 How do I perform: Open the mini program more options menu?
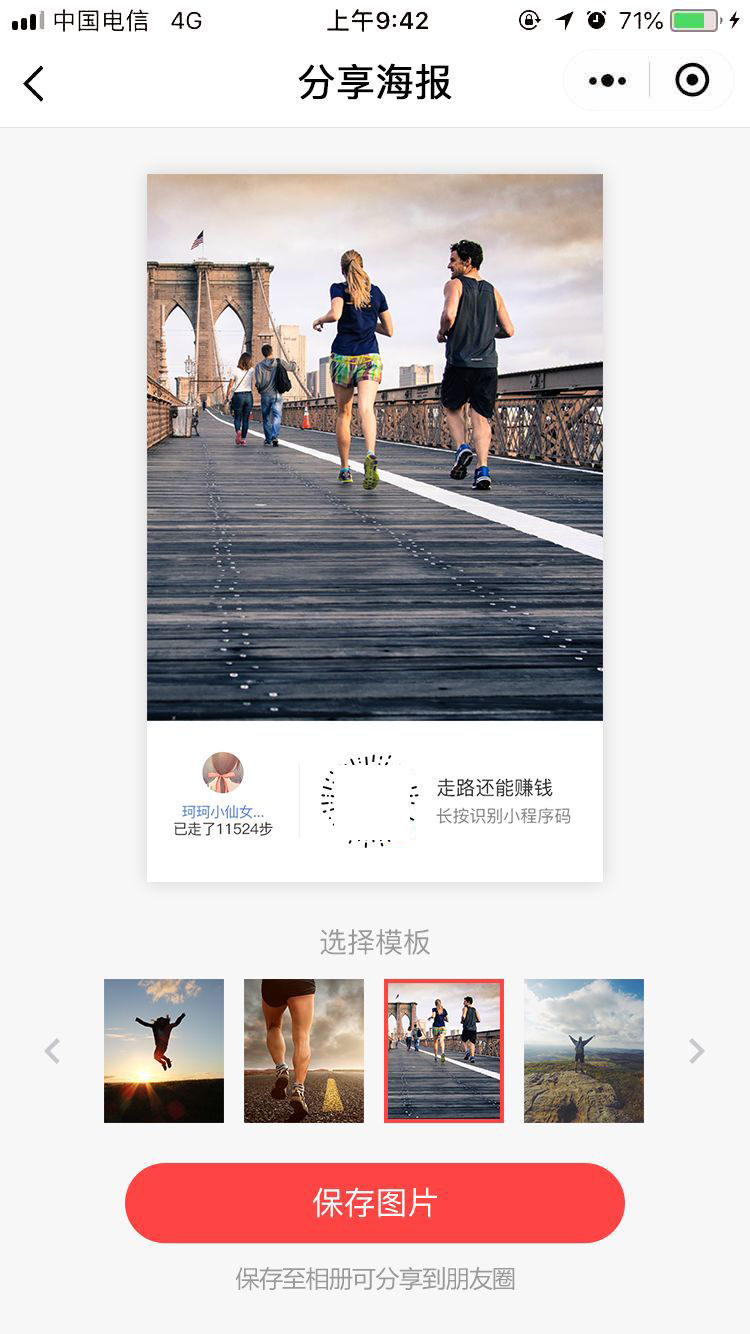pos(607,81)
